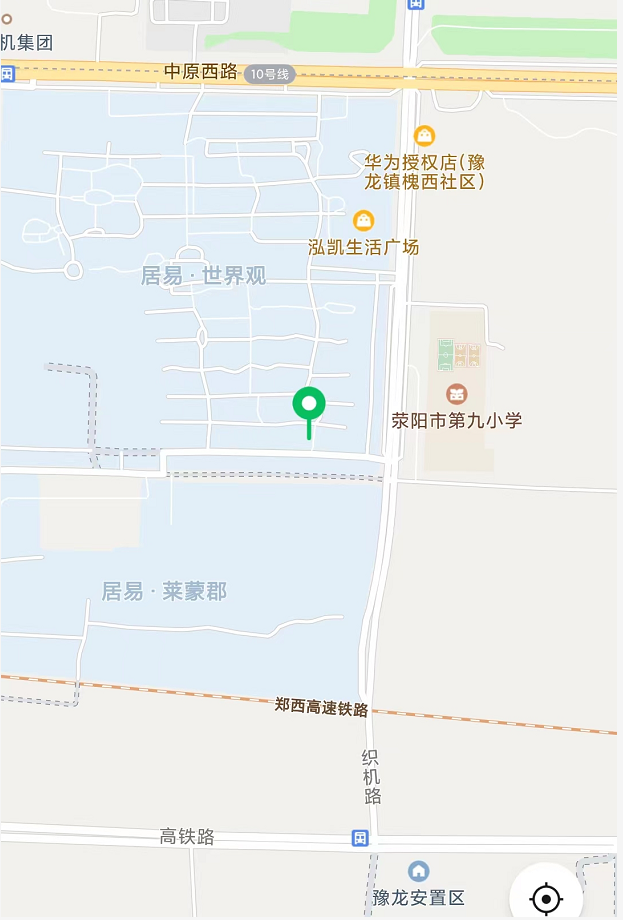Open the 华为授权店 shop marker

point(425,136)
